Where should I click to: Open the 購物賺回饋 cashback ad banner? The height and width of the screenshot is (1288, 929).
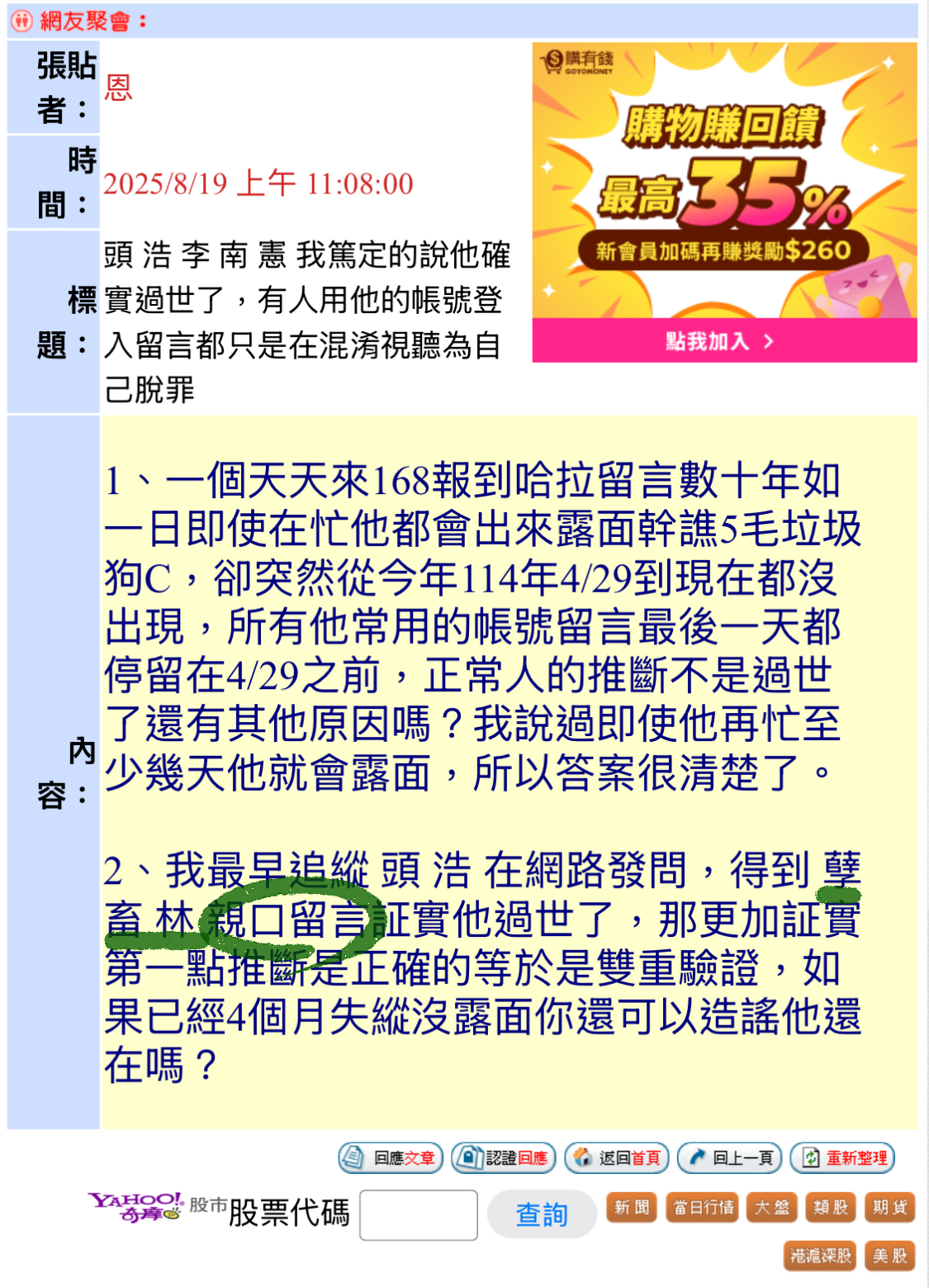pyautogui.click(x=724, y=202)
